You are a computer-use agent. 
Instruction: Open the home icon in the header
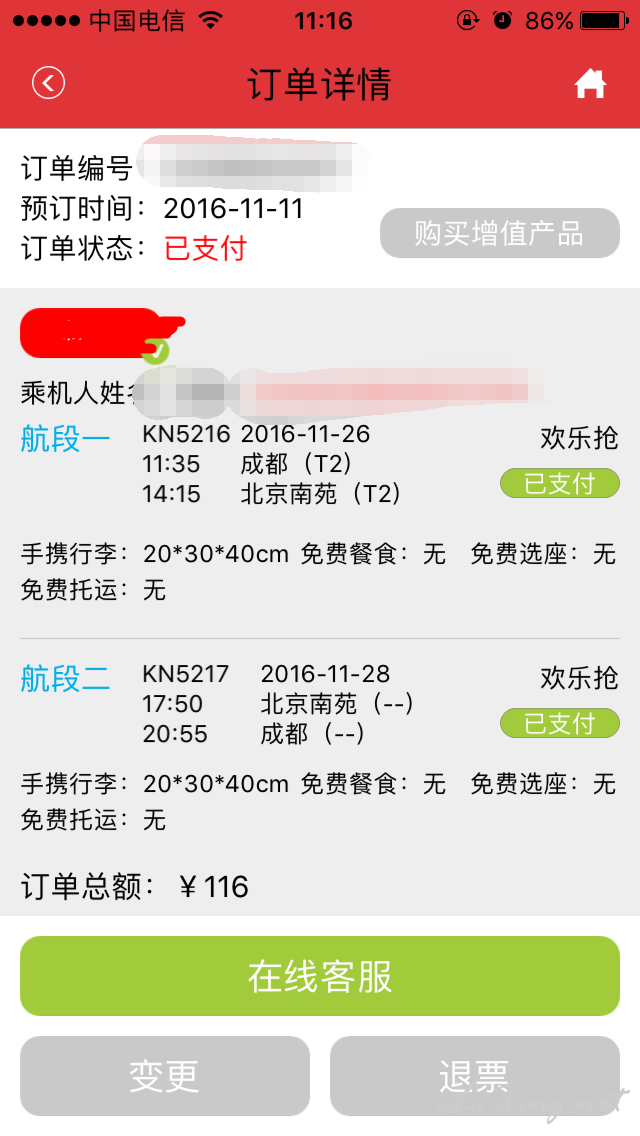(x=590, y=83)
